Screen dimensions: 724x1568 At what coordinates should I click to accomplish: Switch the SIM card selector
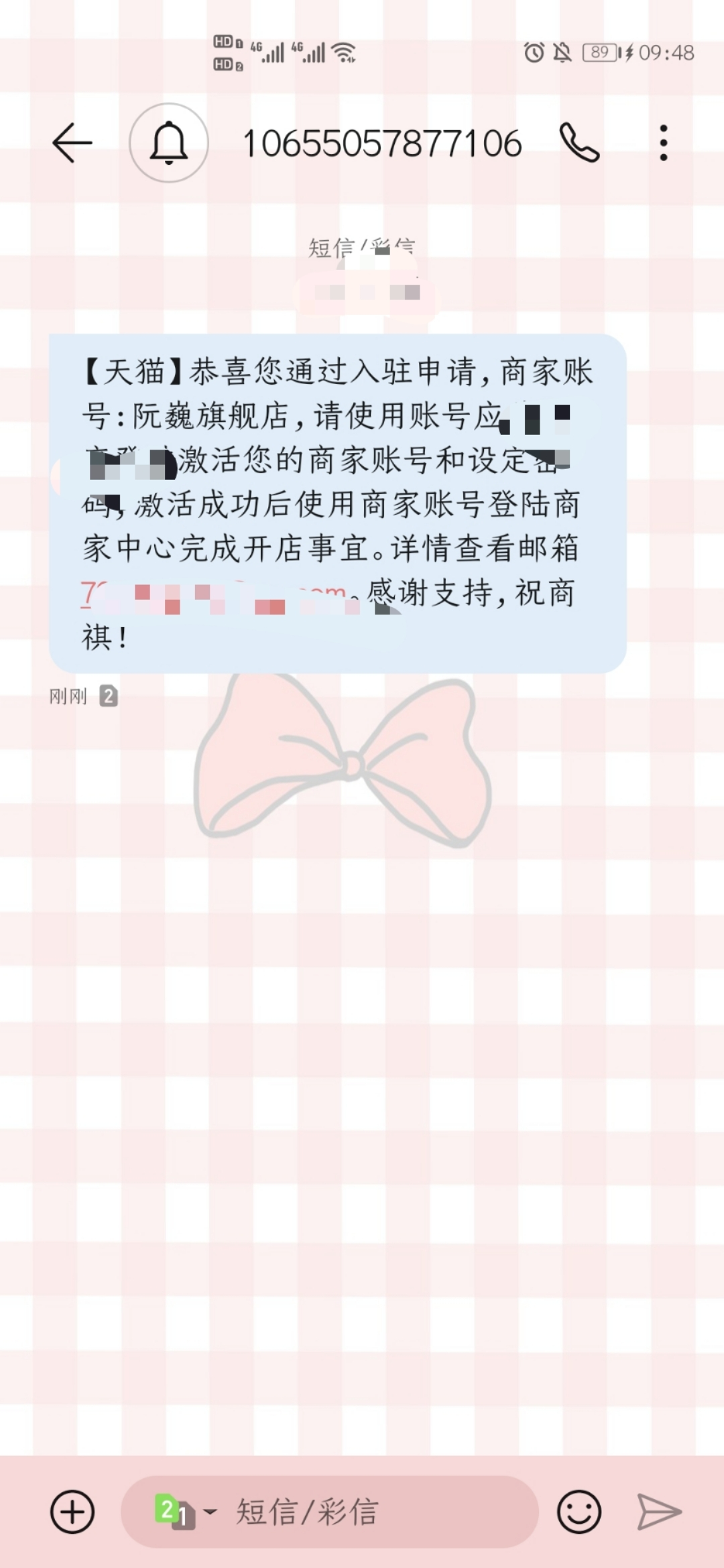click(x=186, y=1512)
